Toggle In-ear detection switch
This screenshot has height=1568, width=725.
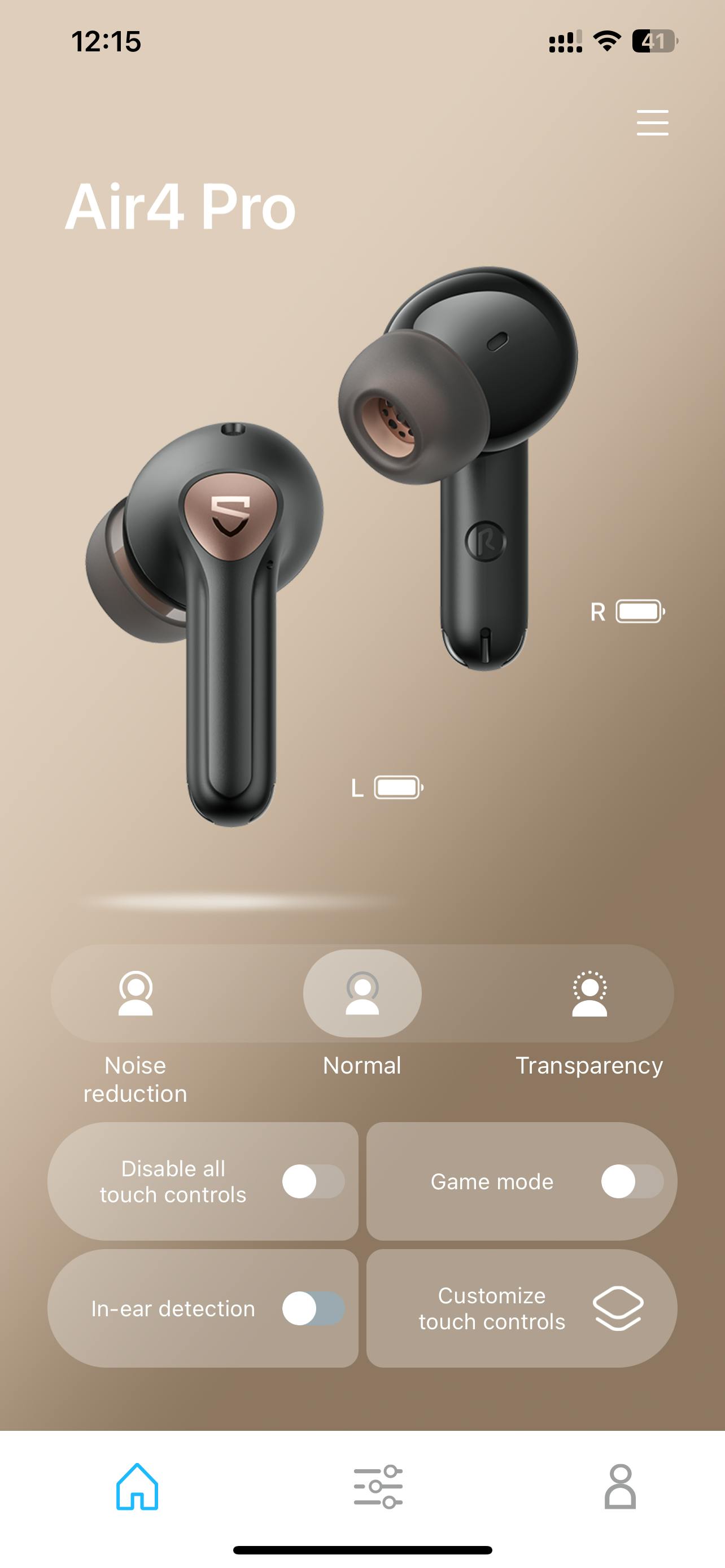click(313, 1308)
